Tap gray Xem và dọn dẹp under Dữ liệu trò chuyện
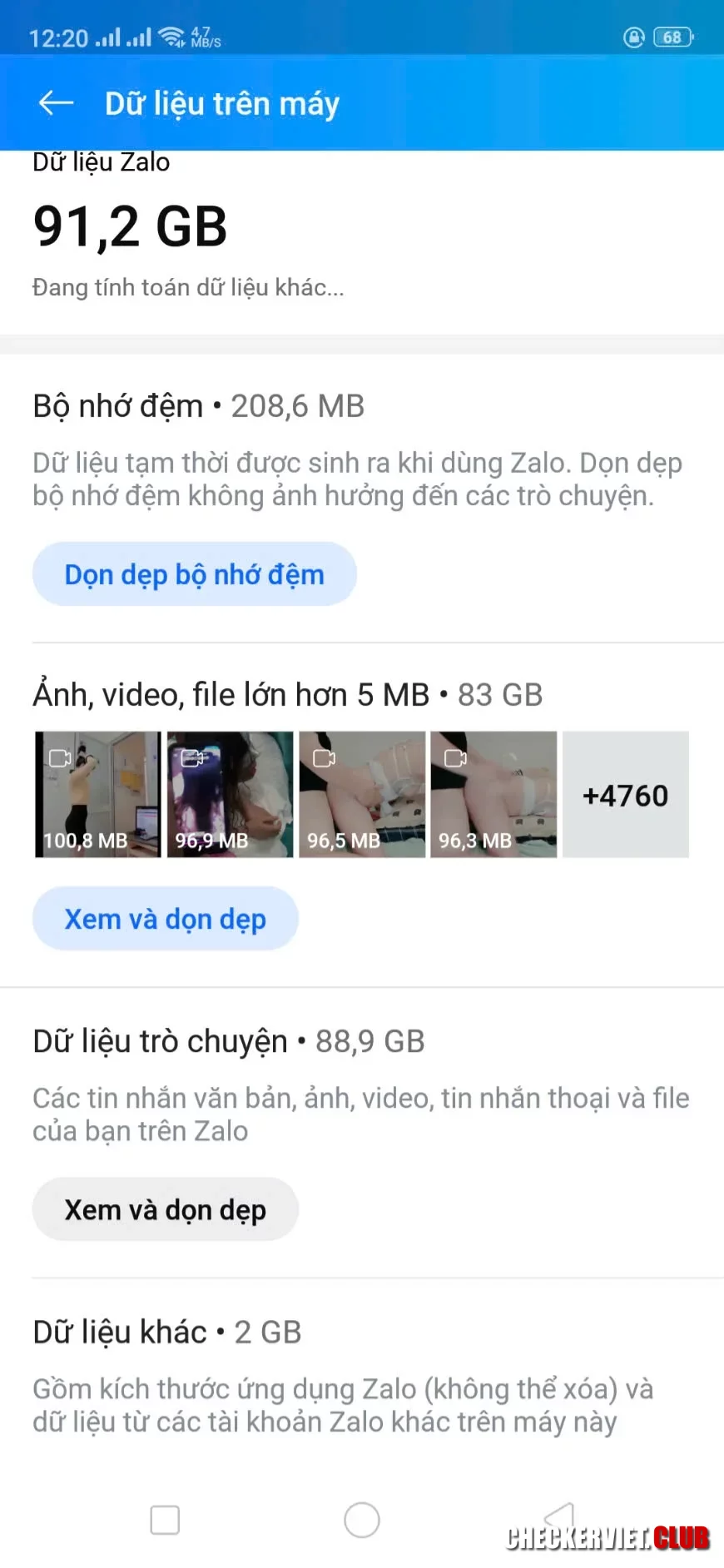The image size is (724, 1568). tap(165, 1209)
